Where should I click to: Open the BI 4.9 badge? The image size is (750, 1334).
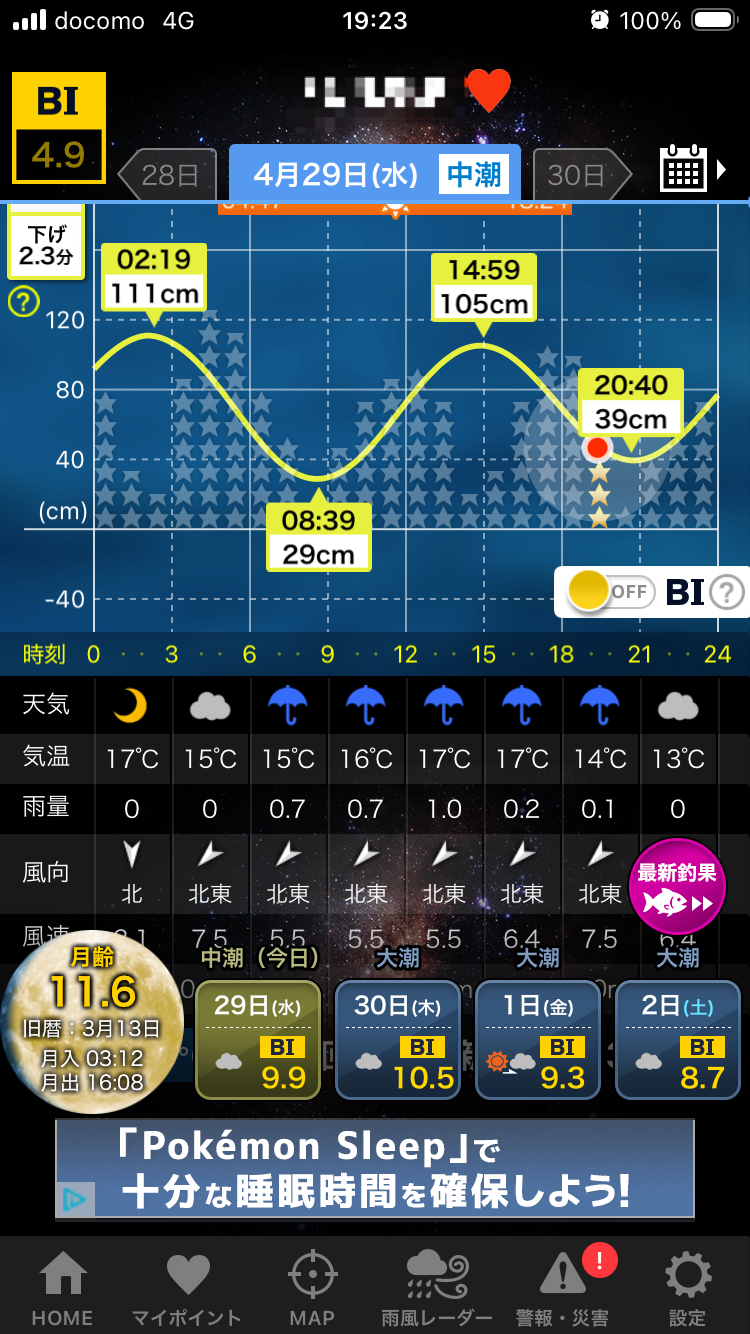59,128
